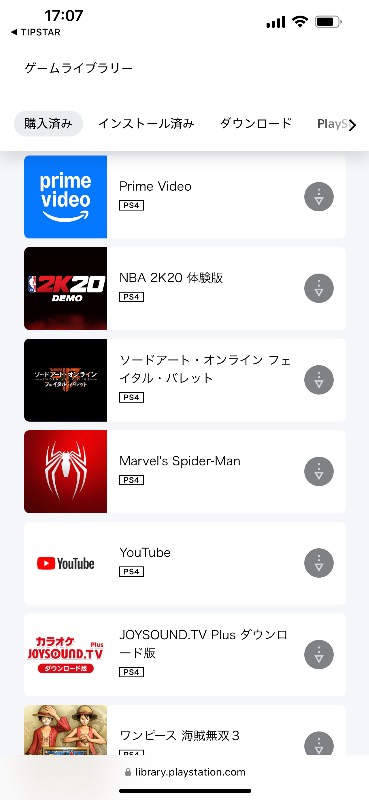Select the 購入済み tab
The image size is (369, 800).
pyautogui.click(x=48, y=123)
